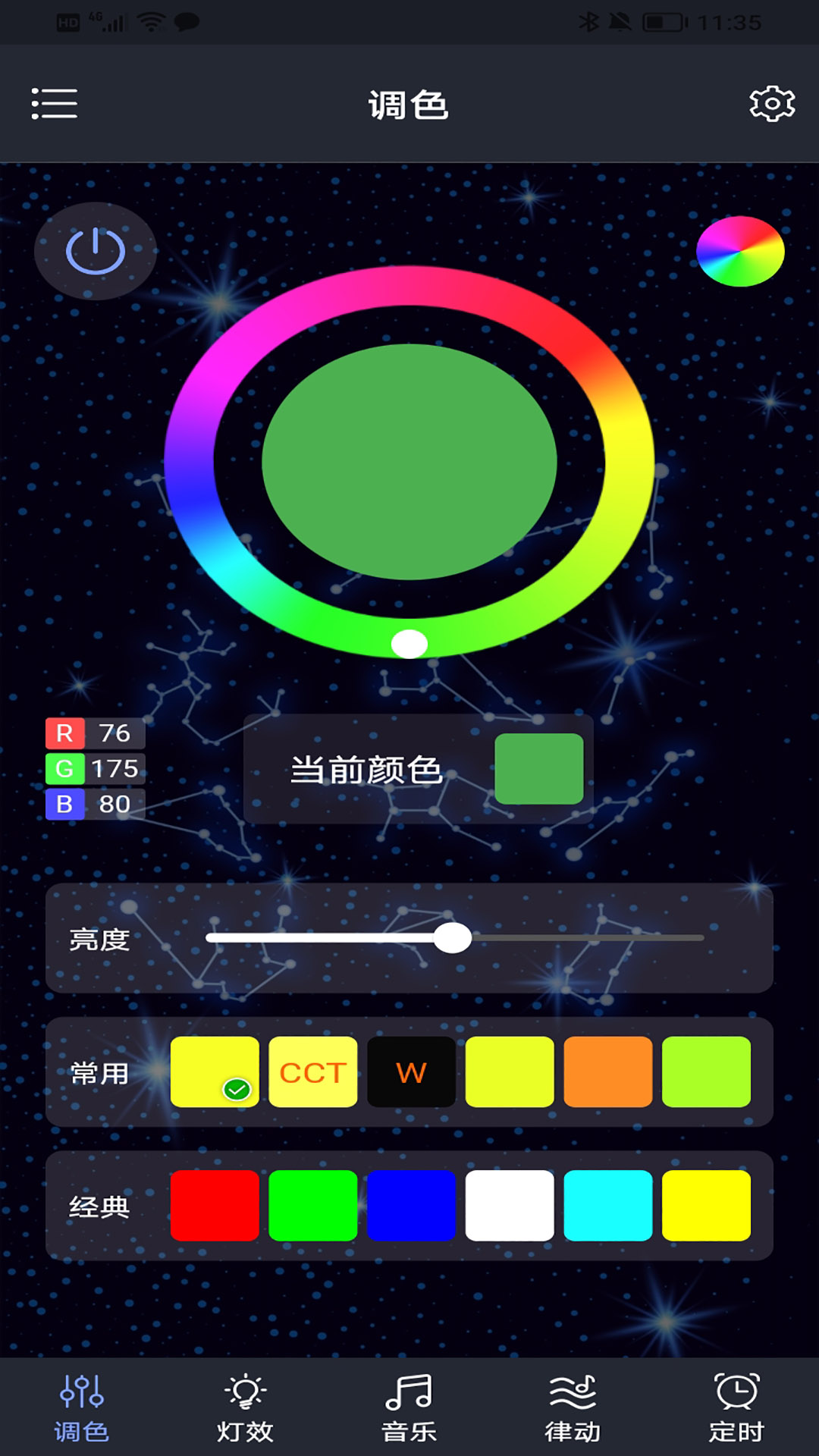Switch to the 灯效 tab
The width and height of the screenshot is (819, 1456).
245,1408
